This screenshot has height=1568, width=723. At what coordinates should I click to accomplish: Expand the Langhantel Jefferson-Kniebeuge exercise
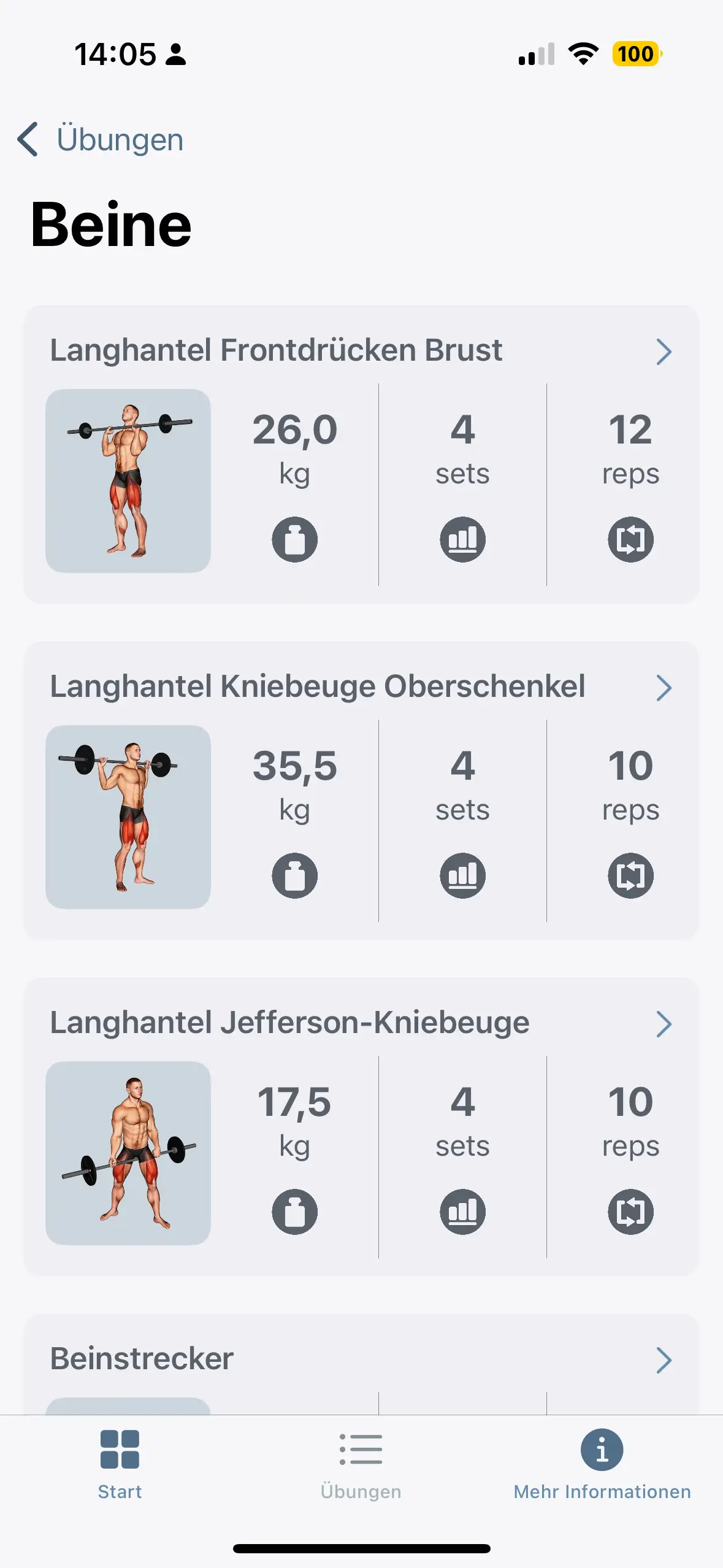click(x=665, y=1023)
